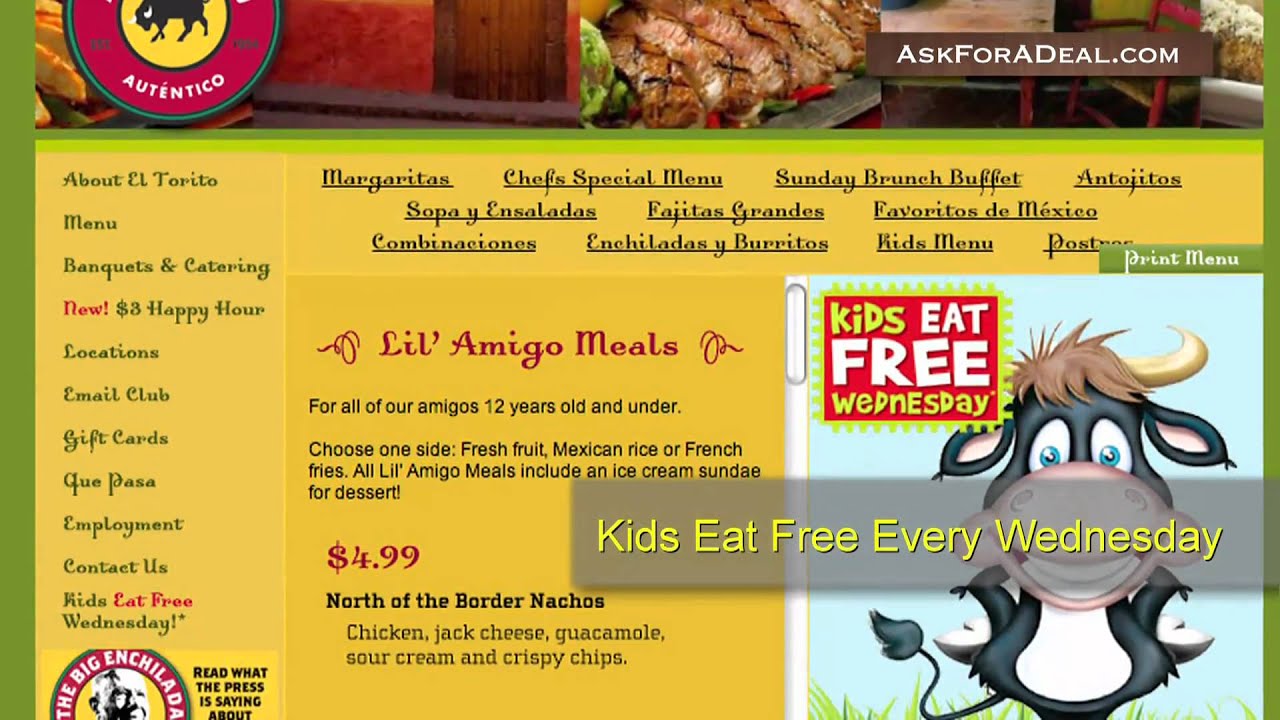Open the Chefs Special Menu link
Screen dimensions: 1280x720
click(612, 179)
